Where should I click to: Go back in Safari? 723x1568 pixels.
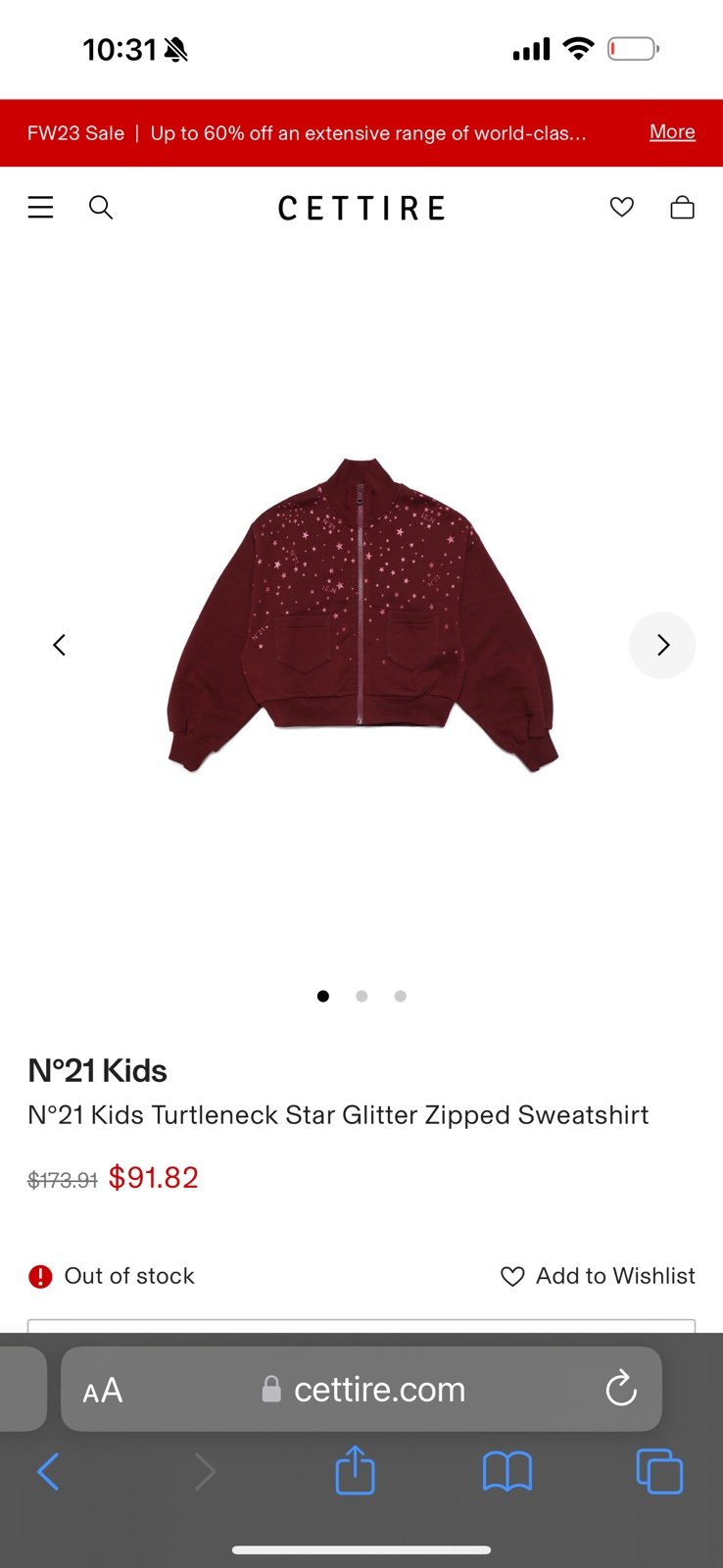coord(48,1471)
